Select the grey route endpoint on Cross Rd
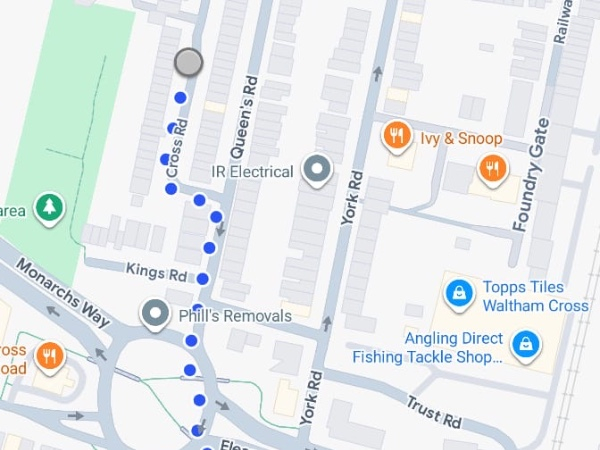This screenshot has width=600, height=450. pos(188,63)
